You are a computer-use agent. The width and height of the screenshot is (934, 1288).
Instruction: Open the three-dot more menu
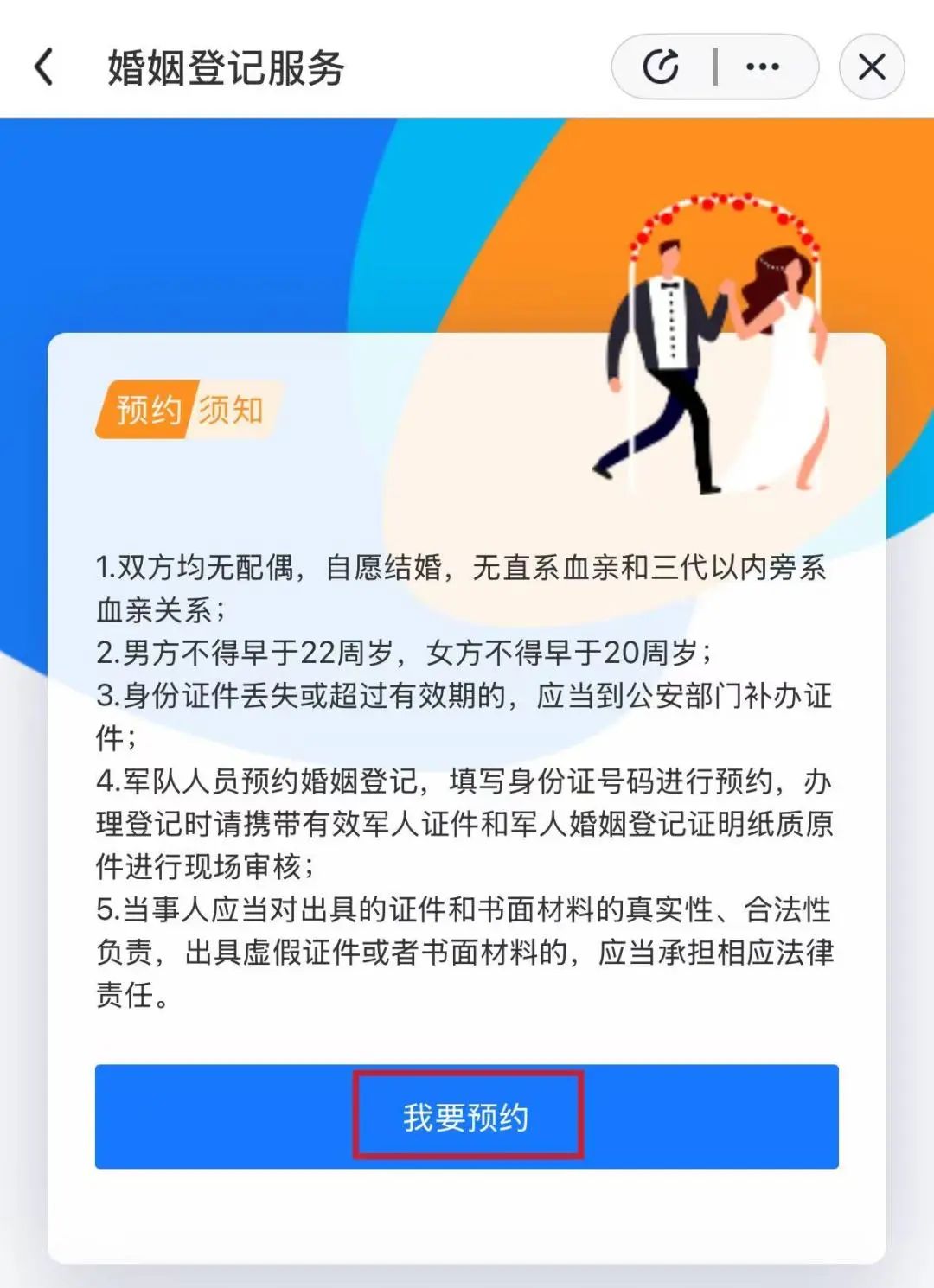pos(762,67)
